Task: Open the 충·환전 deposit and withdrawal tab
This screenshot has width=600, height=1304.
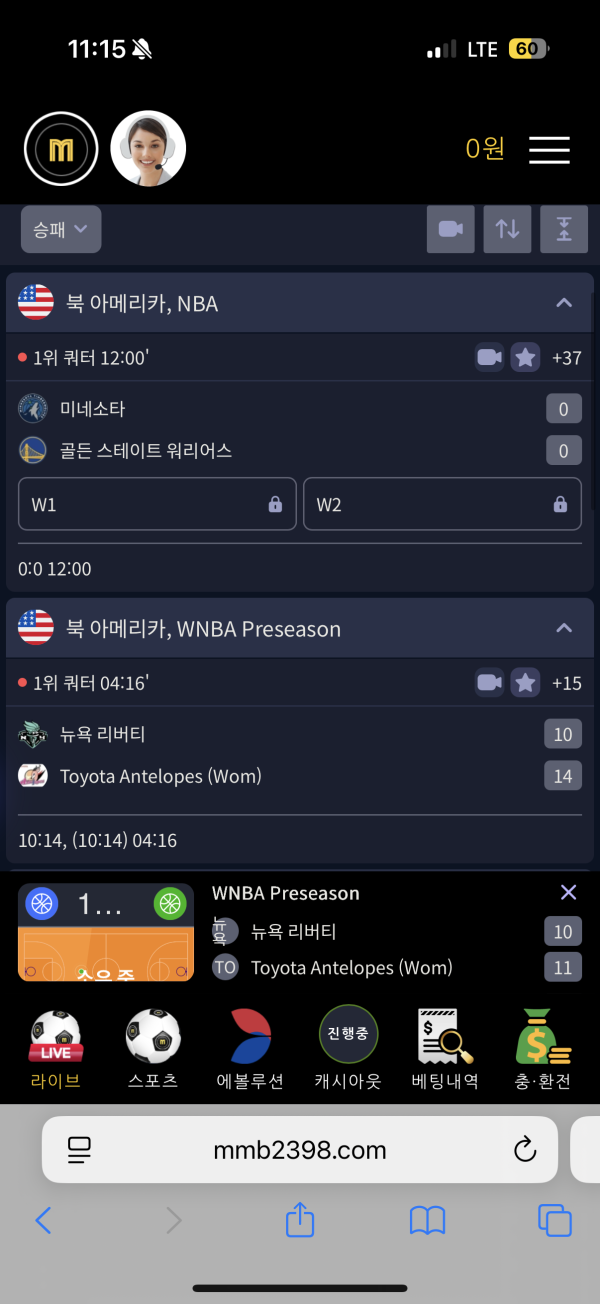Action: tap(542, 1048)
